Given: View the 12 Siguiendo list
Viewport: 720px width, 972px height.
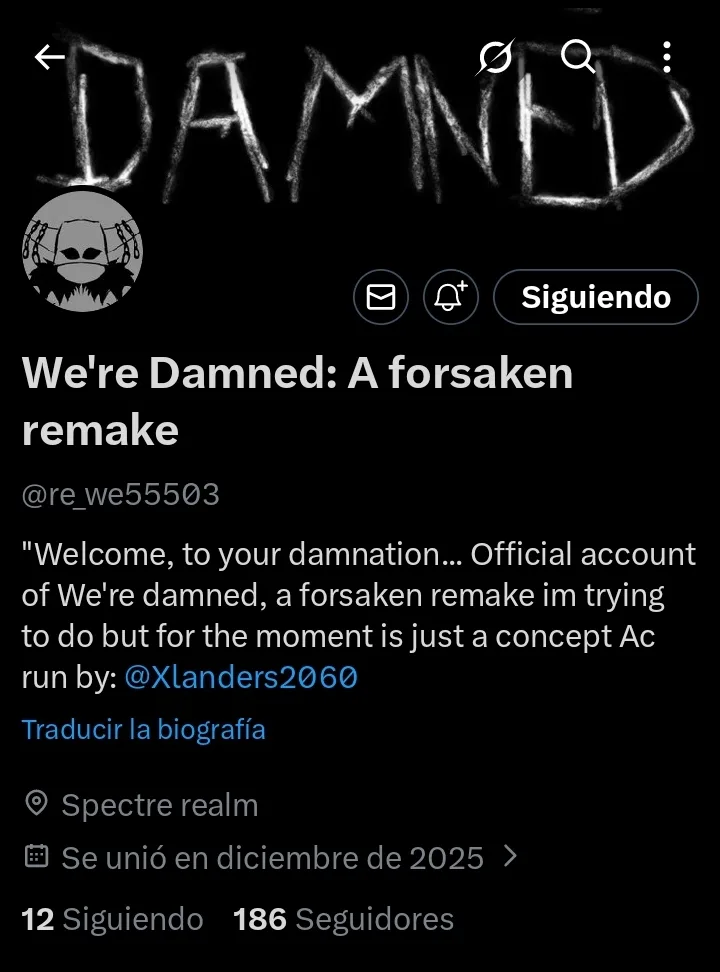Looking at the screenshot, I should (x=112, y=919).
